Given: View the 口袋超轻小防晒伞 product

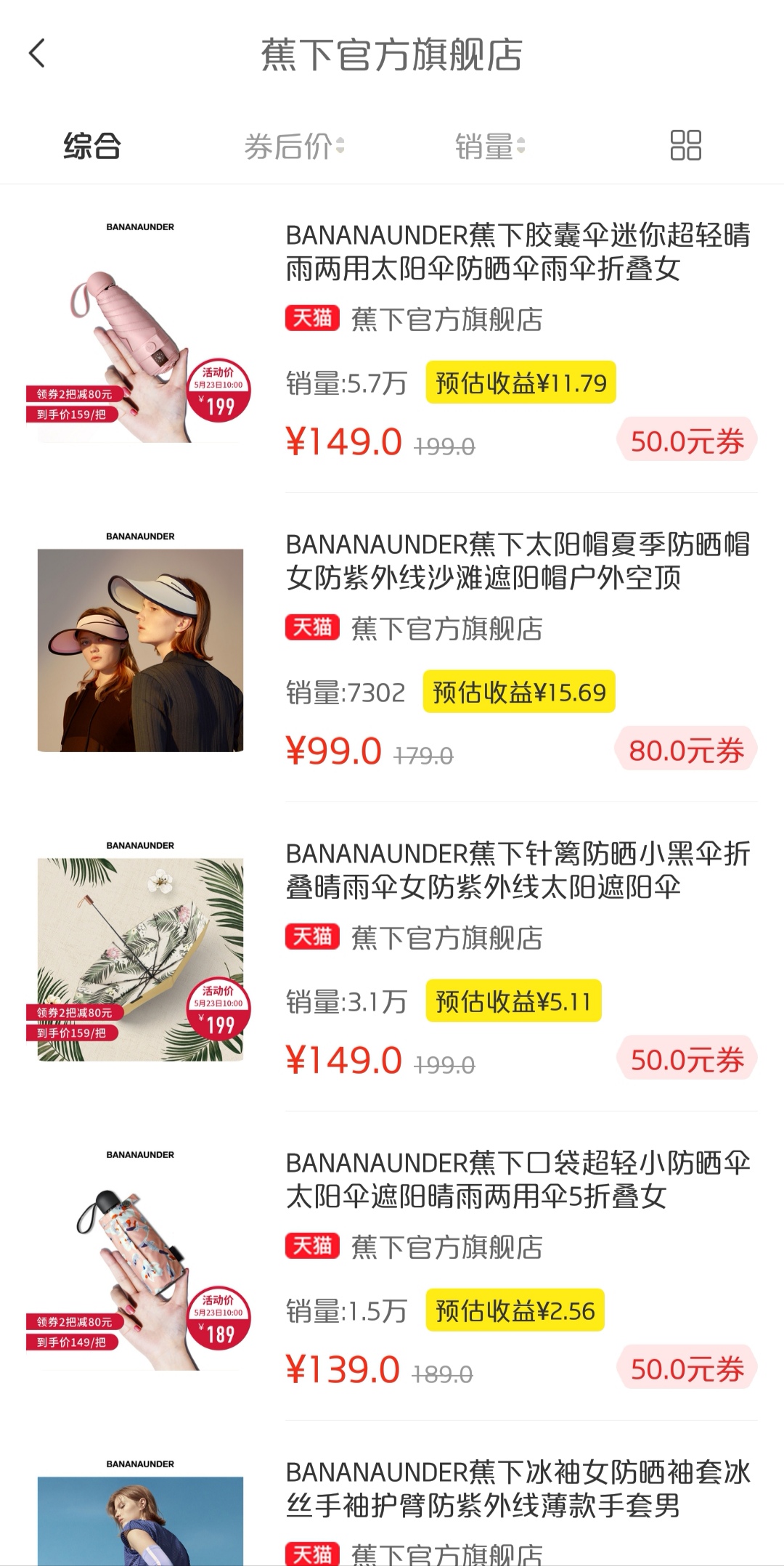Looking at the screenshot, I should 518,1180.
